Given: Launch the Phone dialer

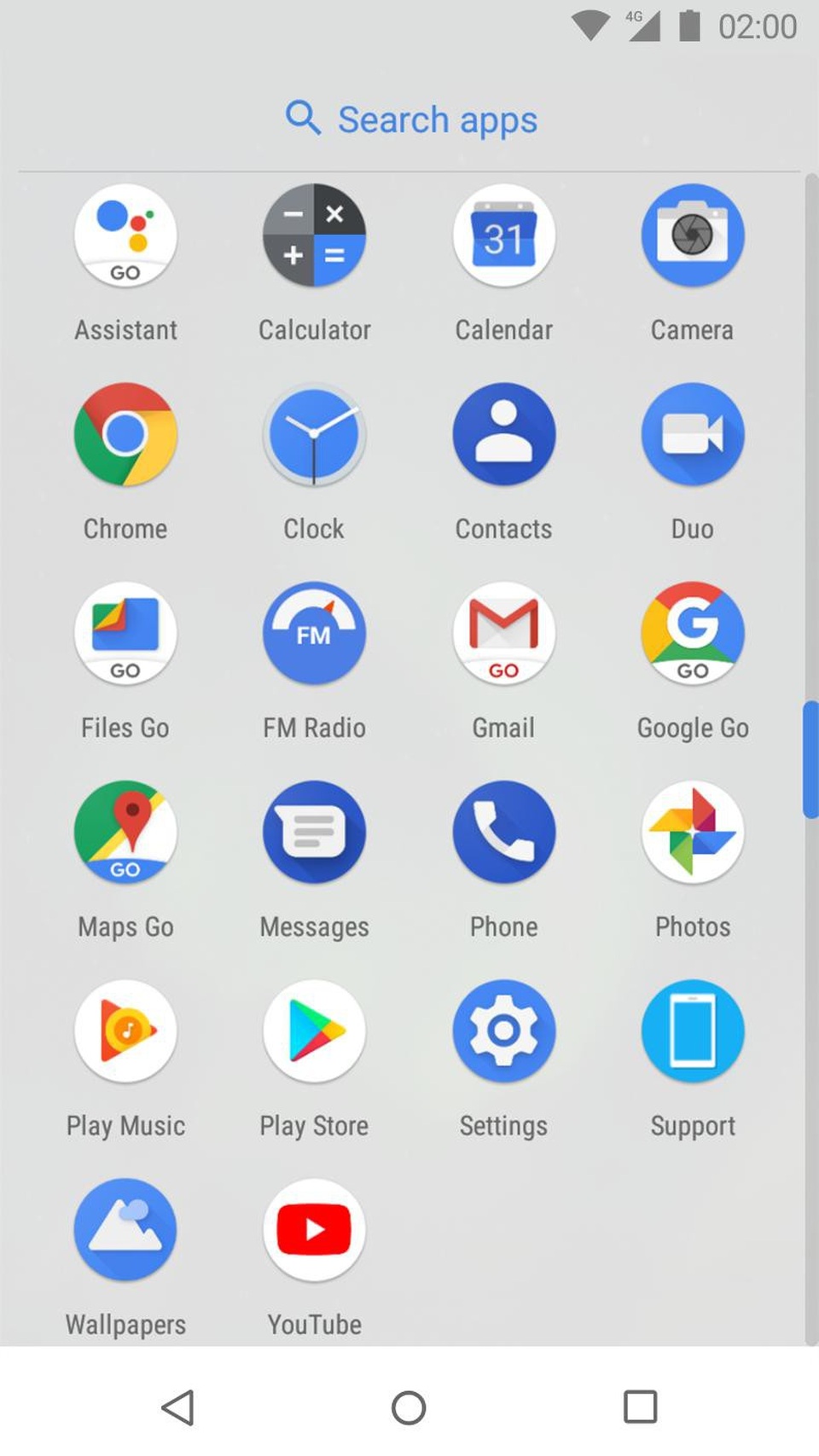Looking at the screenshot, I should [503, 833].
